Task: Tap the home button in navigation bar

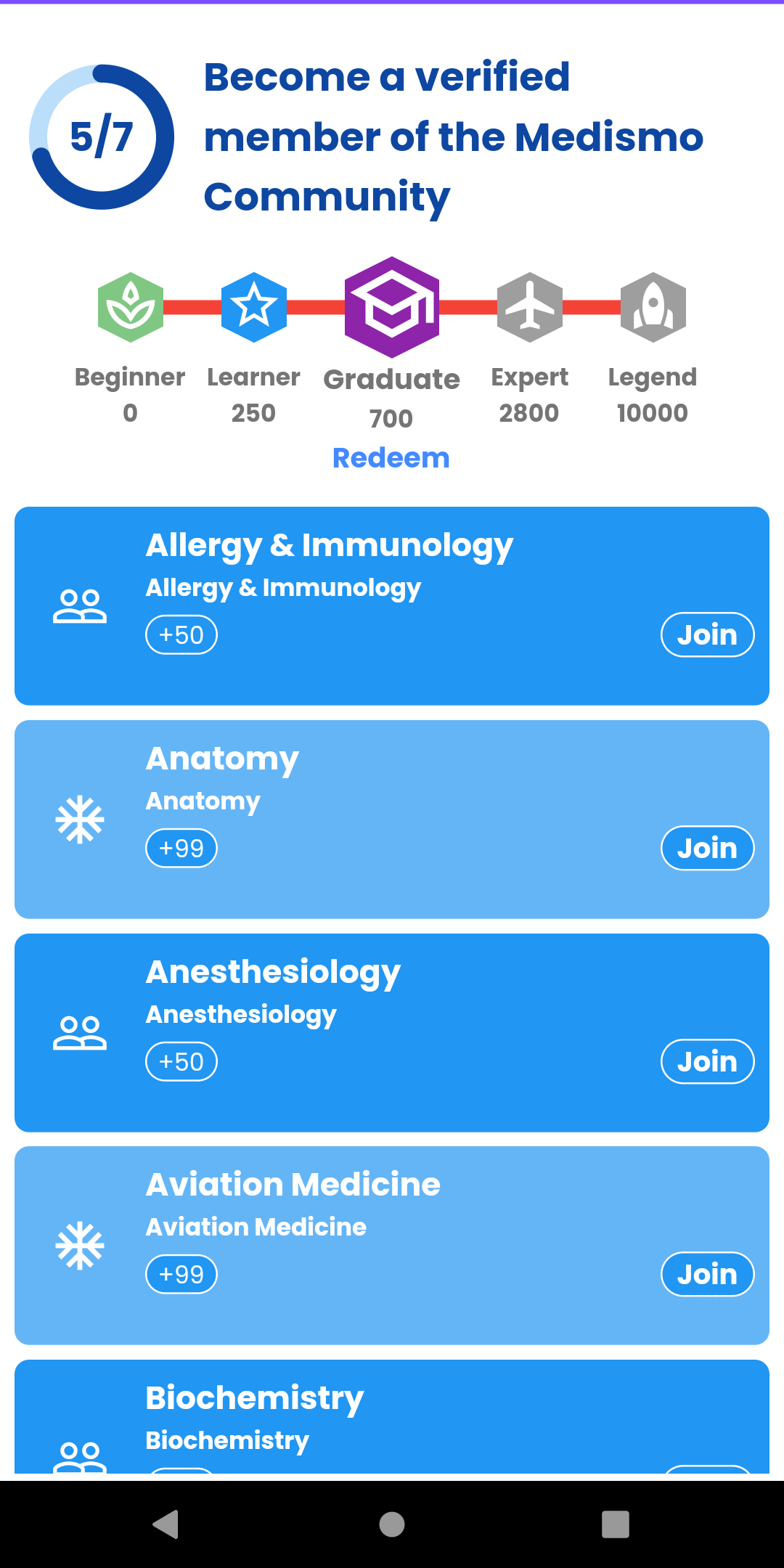Action: 391,1525
